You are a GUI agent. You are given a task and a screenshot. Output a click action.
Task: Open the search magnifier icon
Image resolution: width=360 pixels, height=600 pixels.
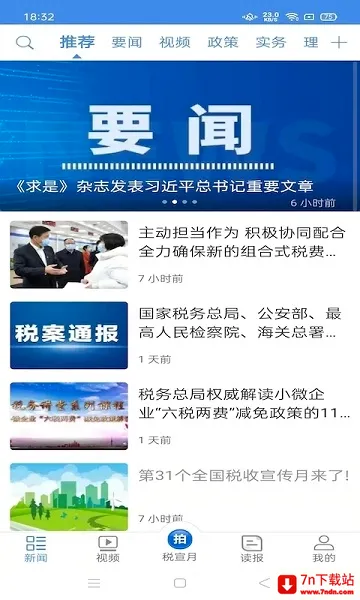(x=24, y=42)
